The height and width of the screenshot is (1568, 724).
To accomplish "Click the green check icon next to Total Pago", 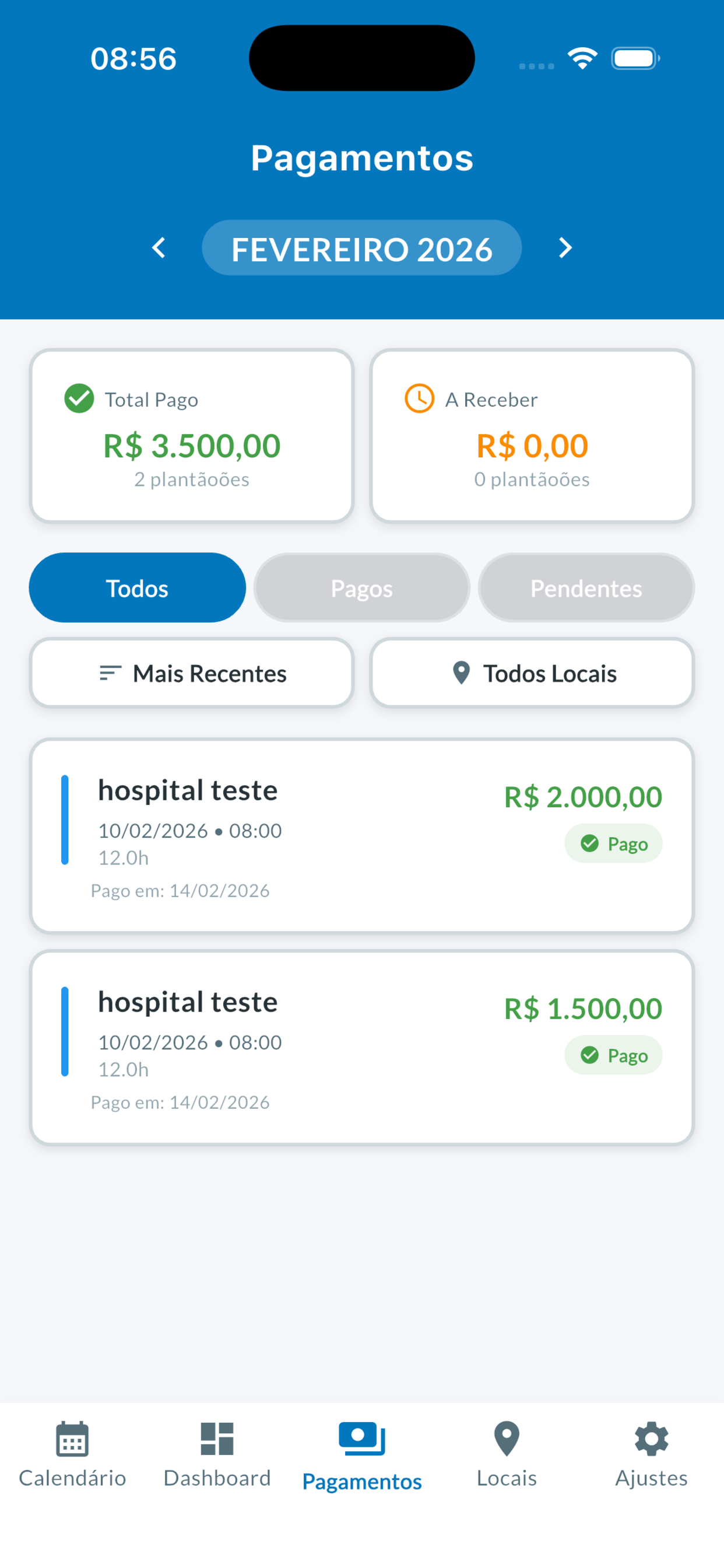I will [x=79, y=400].
